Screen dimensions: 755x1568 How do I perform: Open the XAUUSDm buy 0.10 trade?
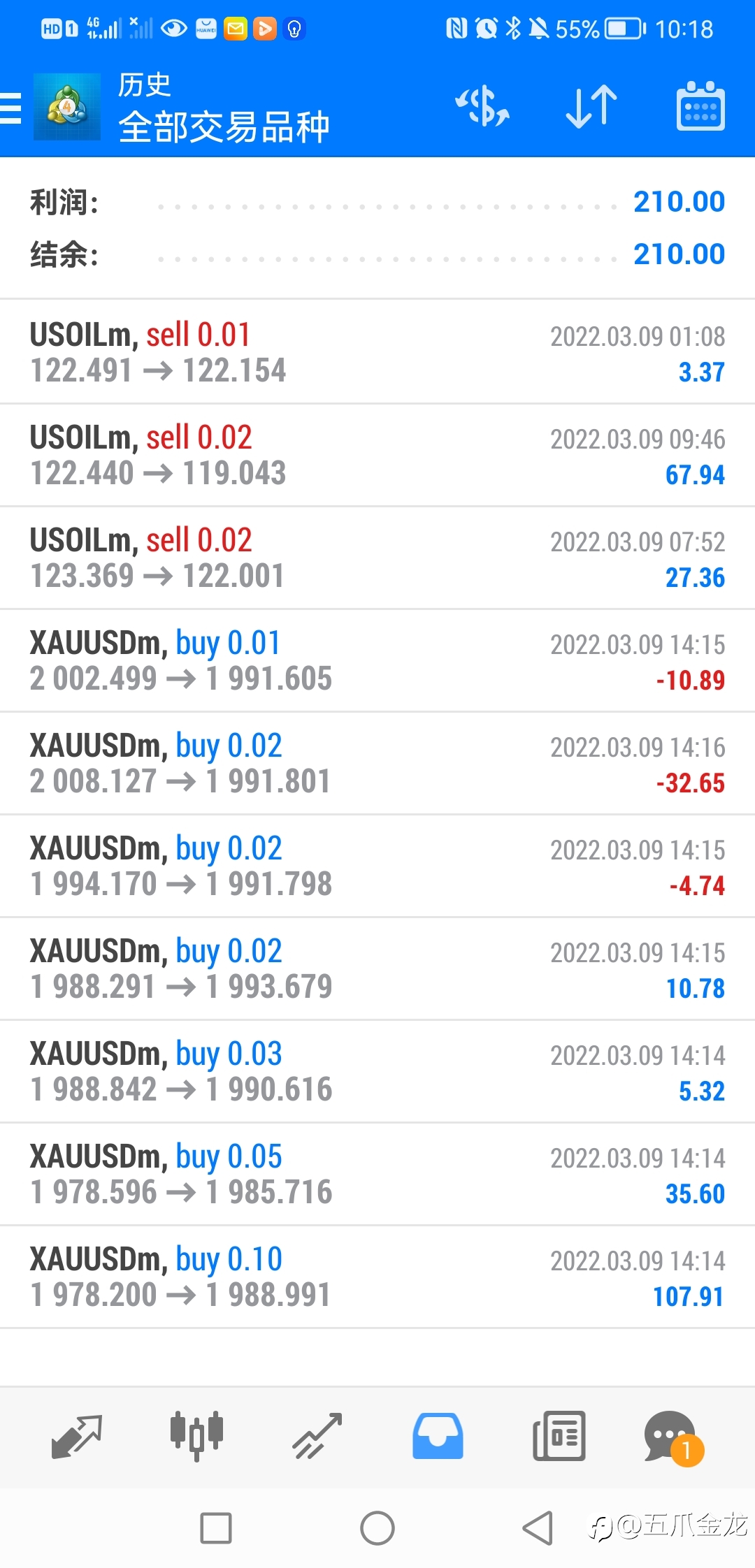point(377,1277)
